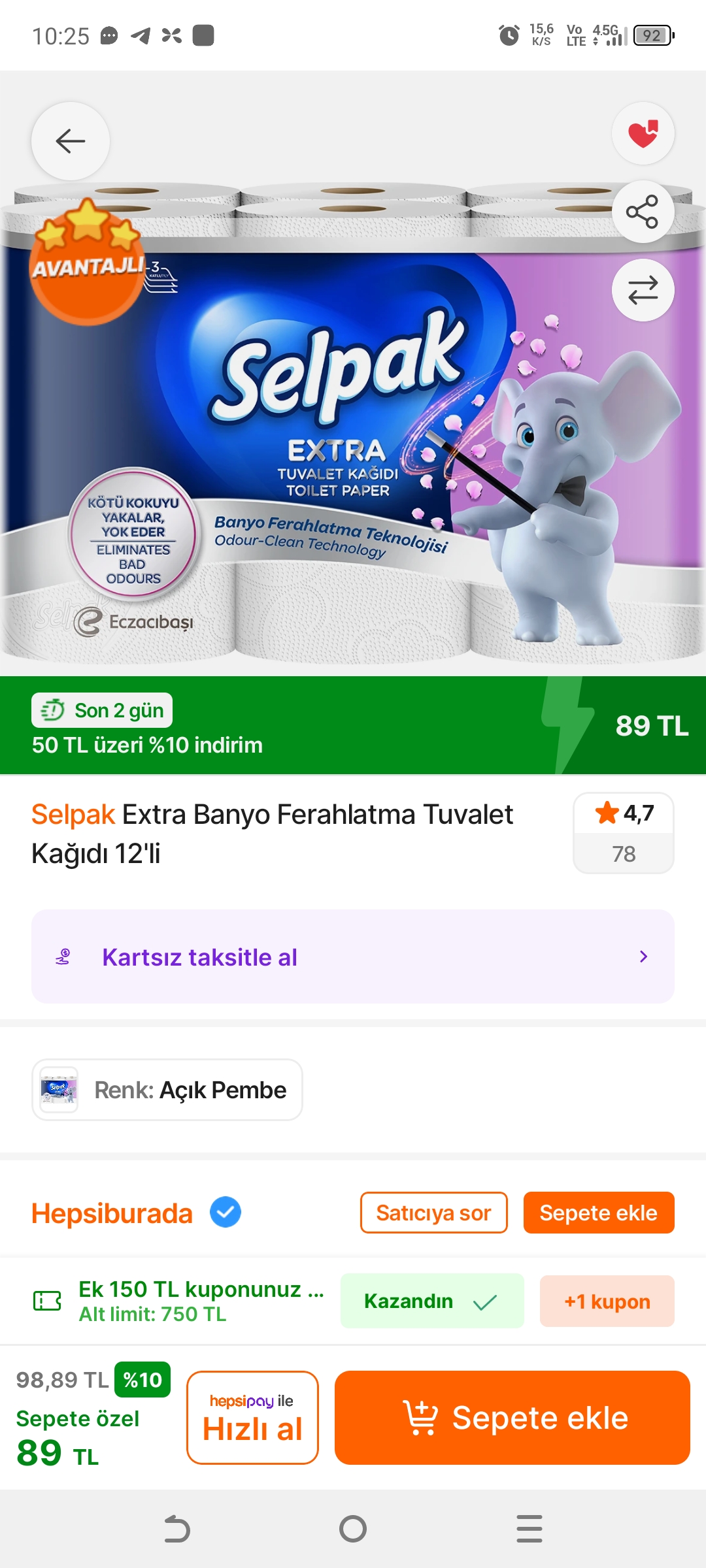Go back using the arrow button
Screen dimensions: 706x1568
(71, 141)
